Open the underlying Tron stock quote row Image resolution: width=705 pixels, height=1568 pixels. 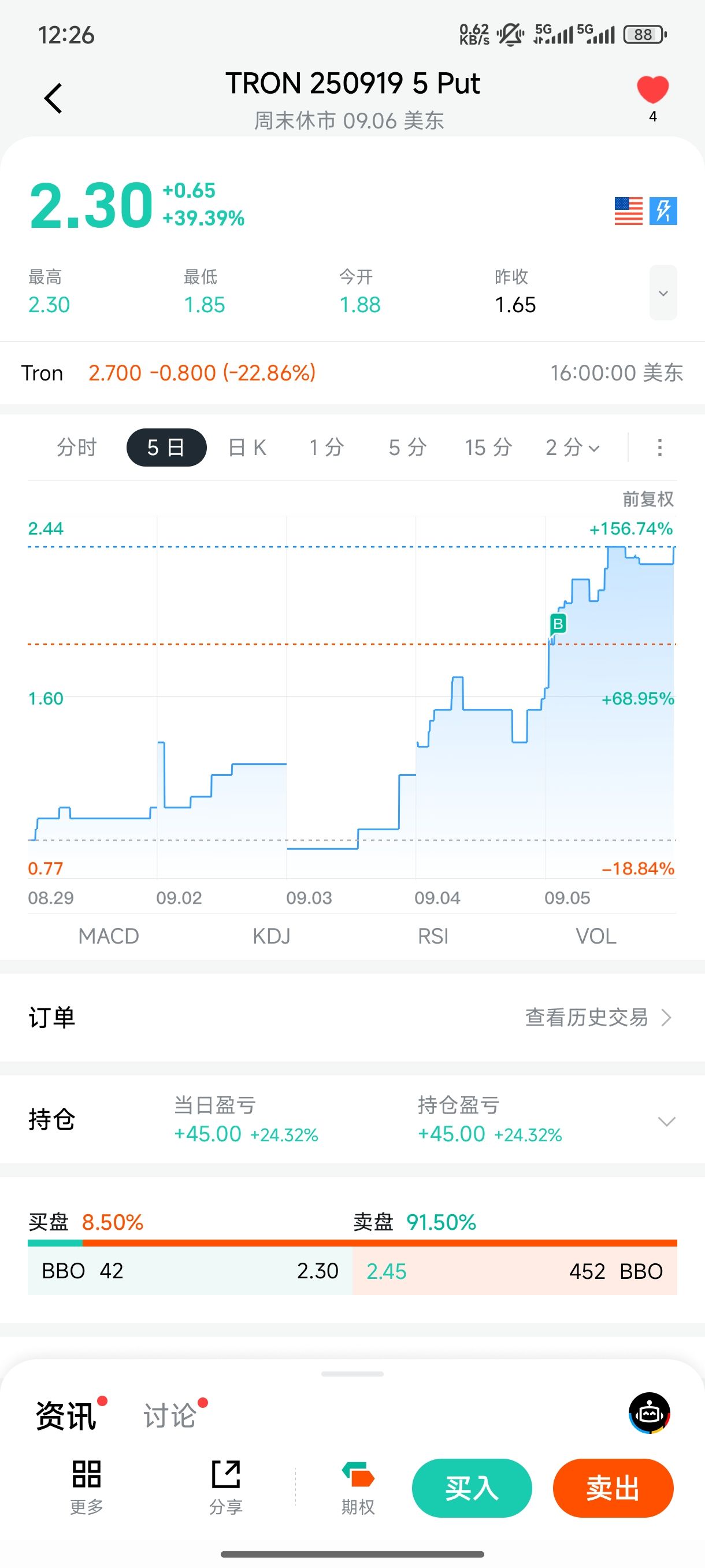(351, 372)
